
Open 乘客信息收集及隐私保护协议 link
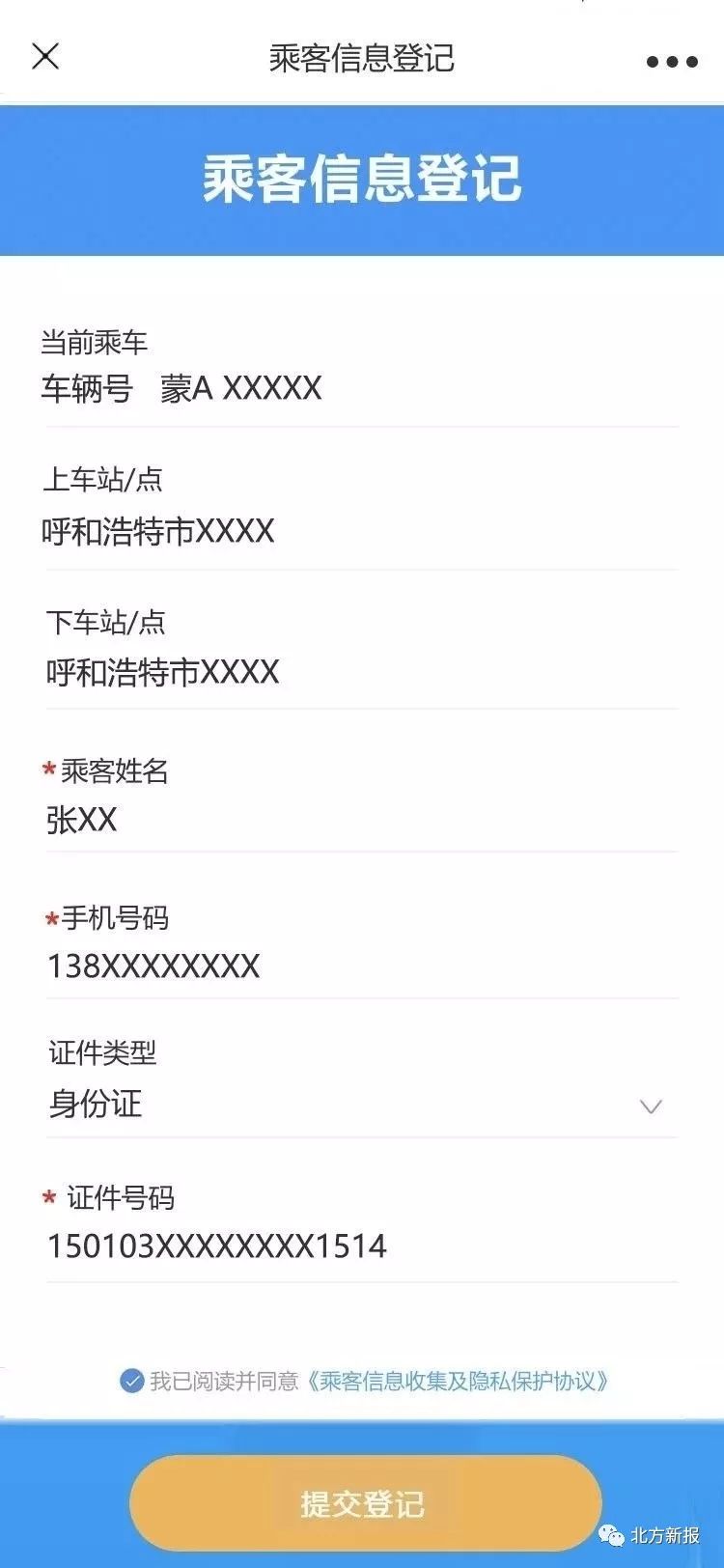click(x=459, y=1382)
